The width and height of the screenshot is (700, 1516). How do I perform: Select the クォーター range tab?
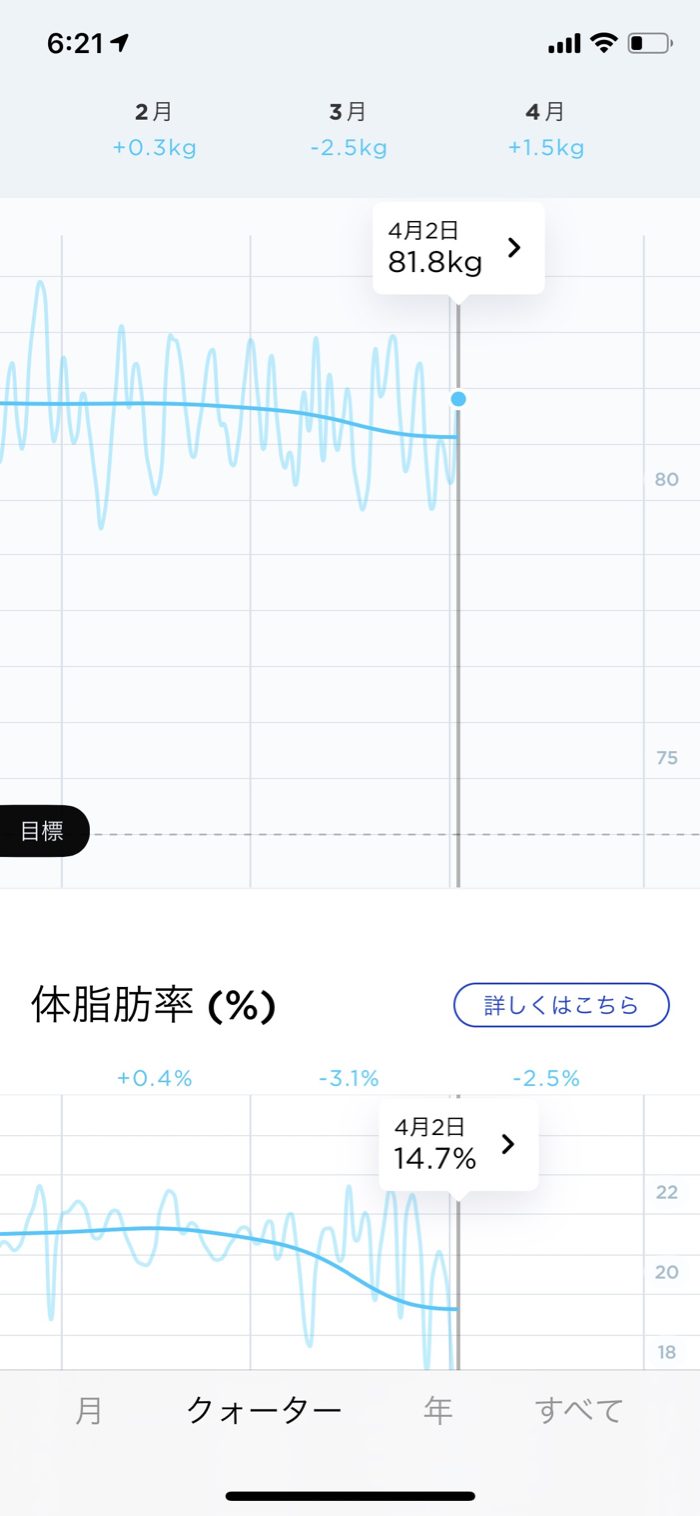[264, 1411]
